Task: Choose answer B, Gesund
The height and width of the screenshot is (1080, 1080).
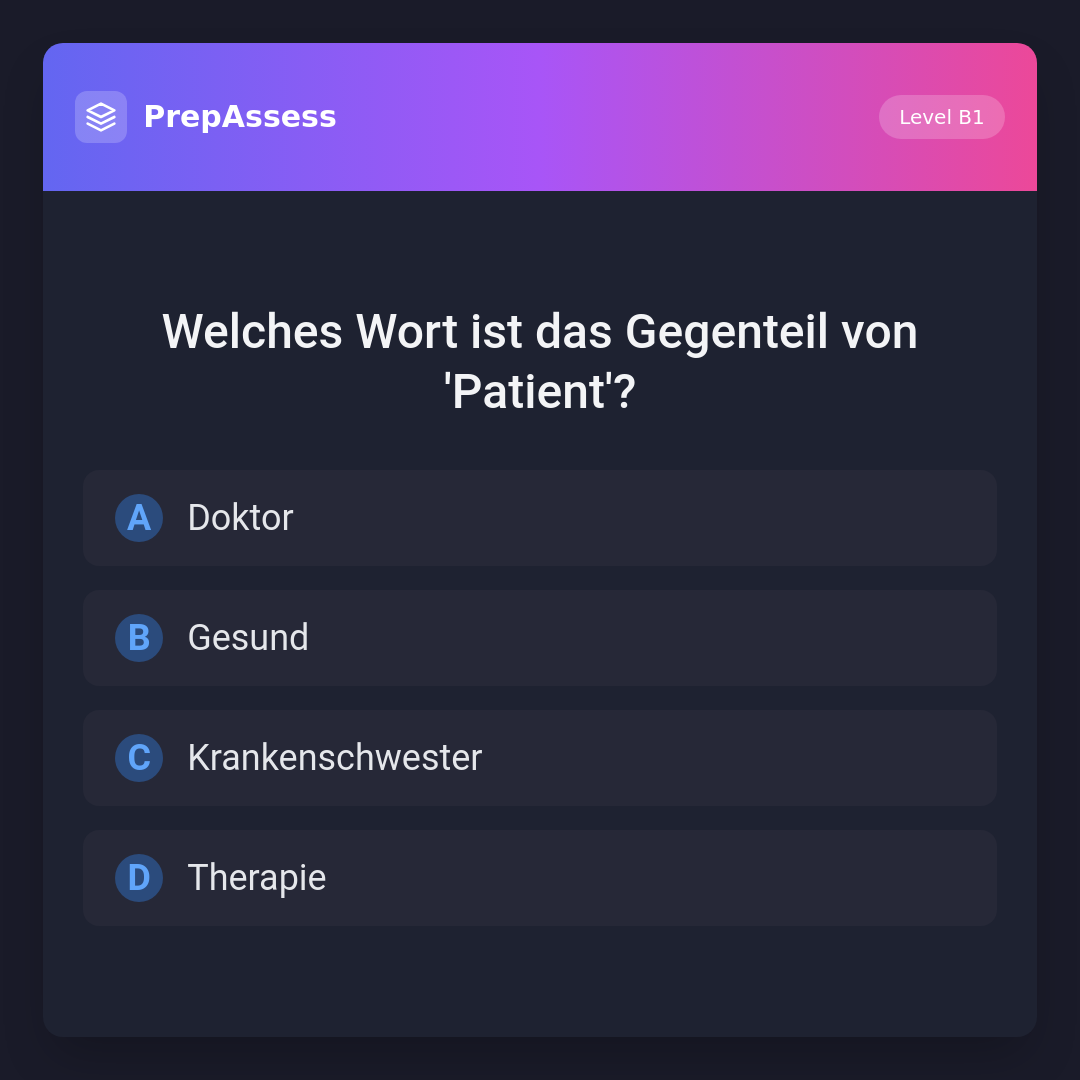Action: (540, 638)
